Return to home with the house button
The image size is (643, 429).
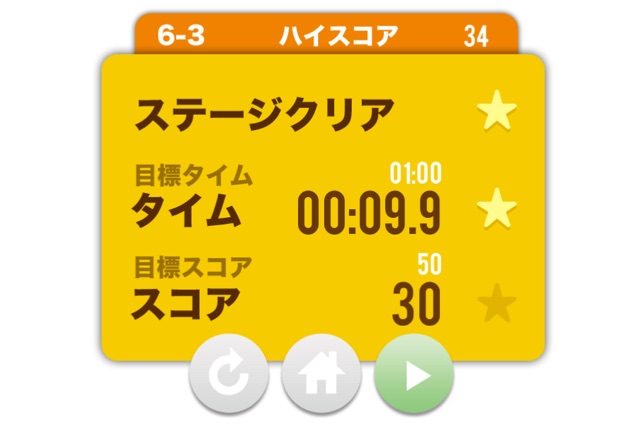pos(321,375)
